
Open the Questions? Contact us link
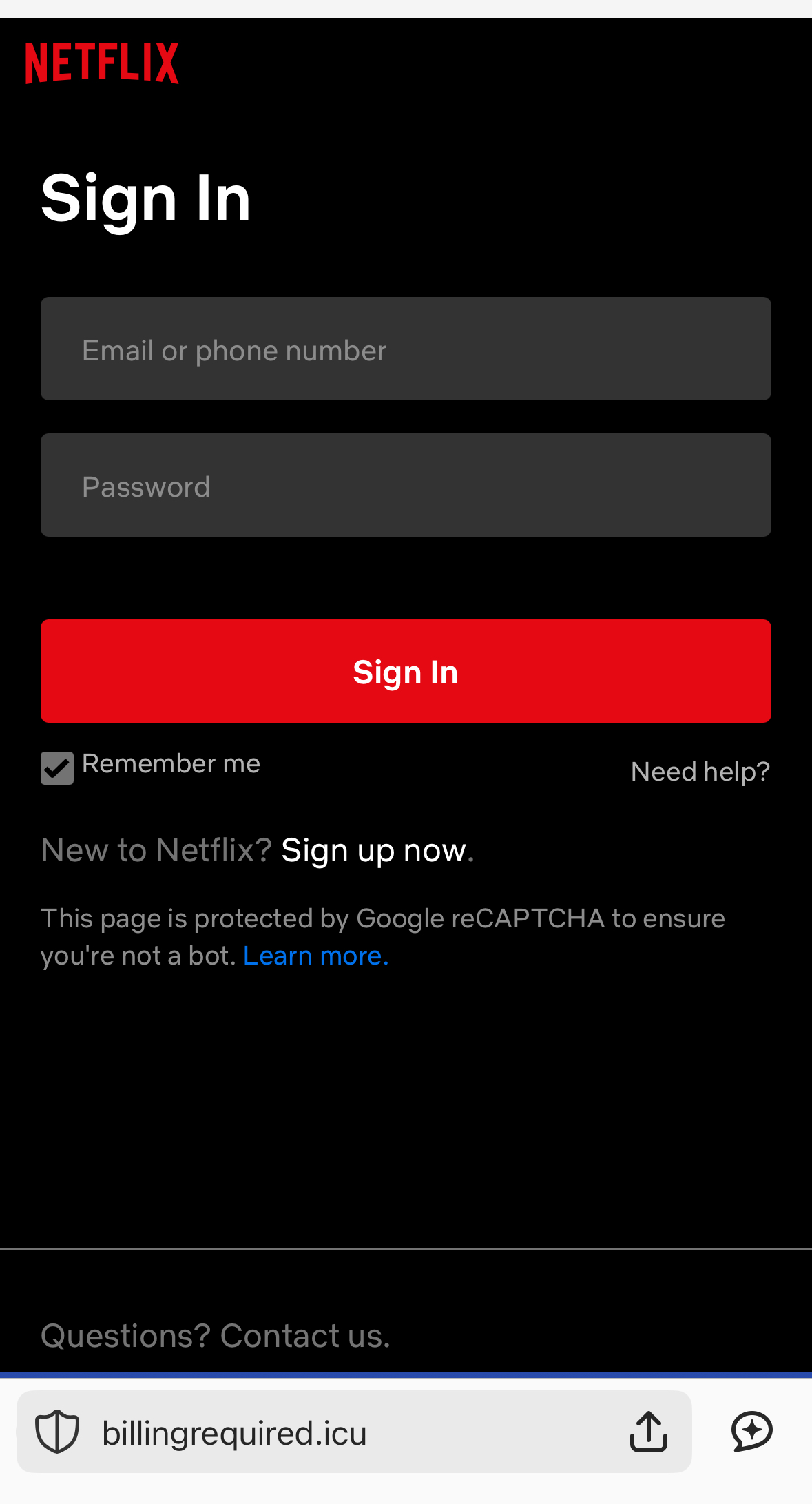pyautogui.click(x=216, y=1335)
